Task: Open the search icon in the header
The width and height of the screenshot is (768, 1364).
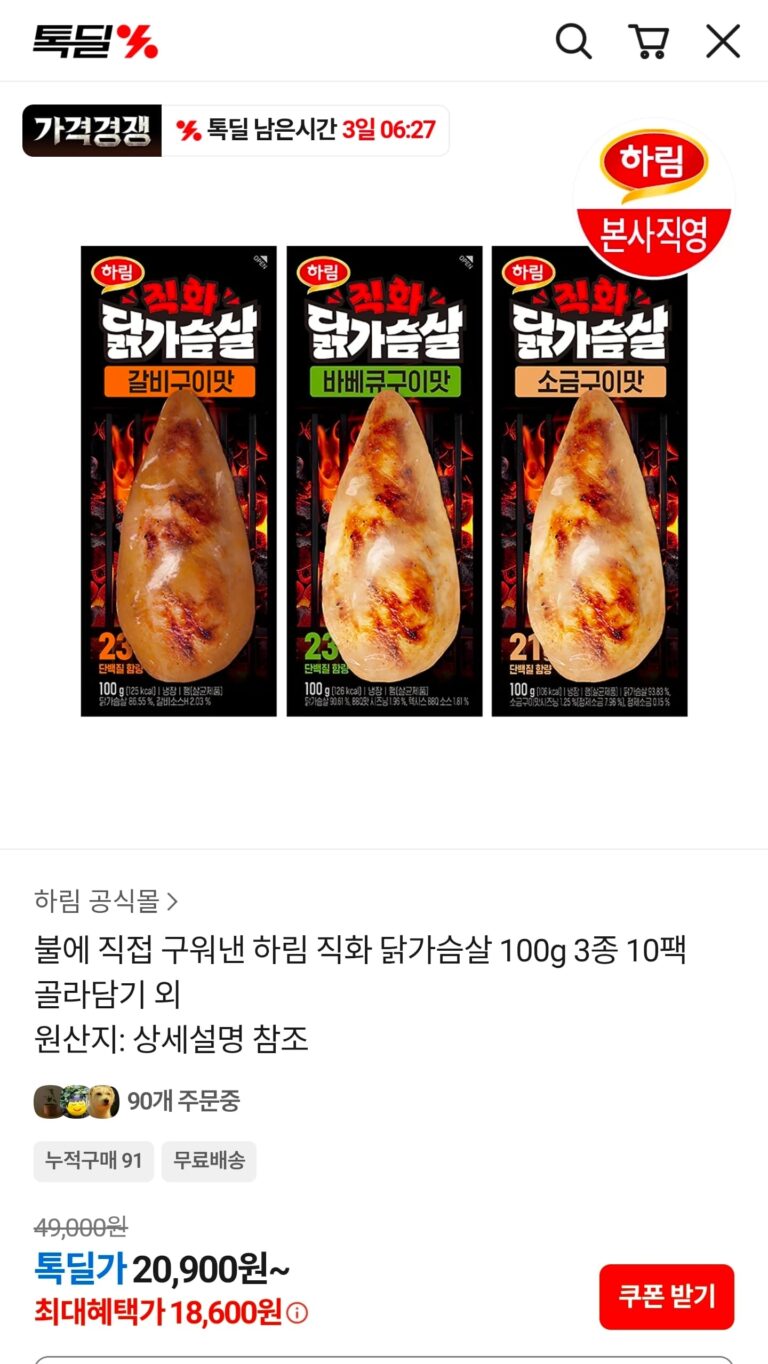Action: coord(573,42)
